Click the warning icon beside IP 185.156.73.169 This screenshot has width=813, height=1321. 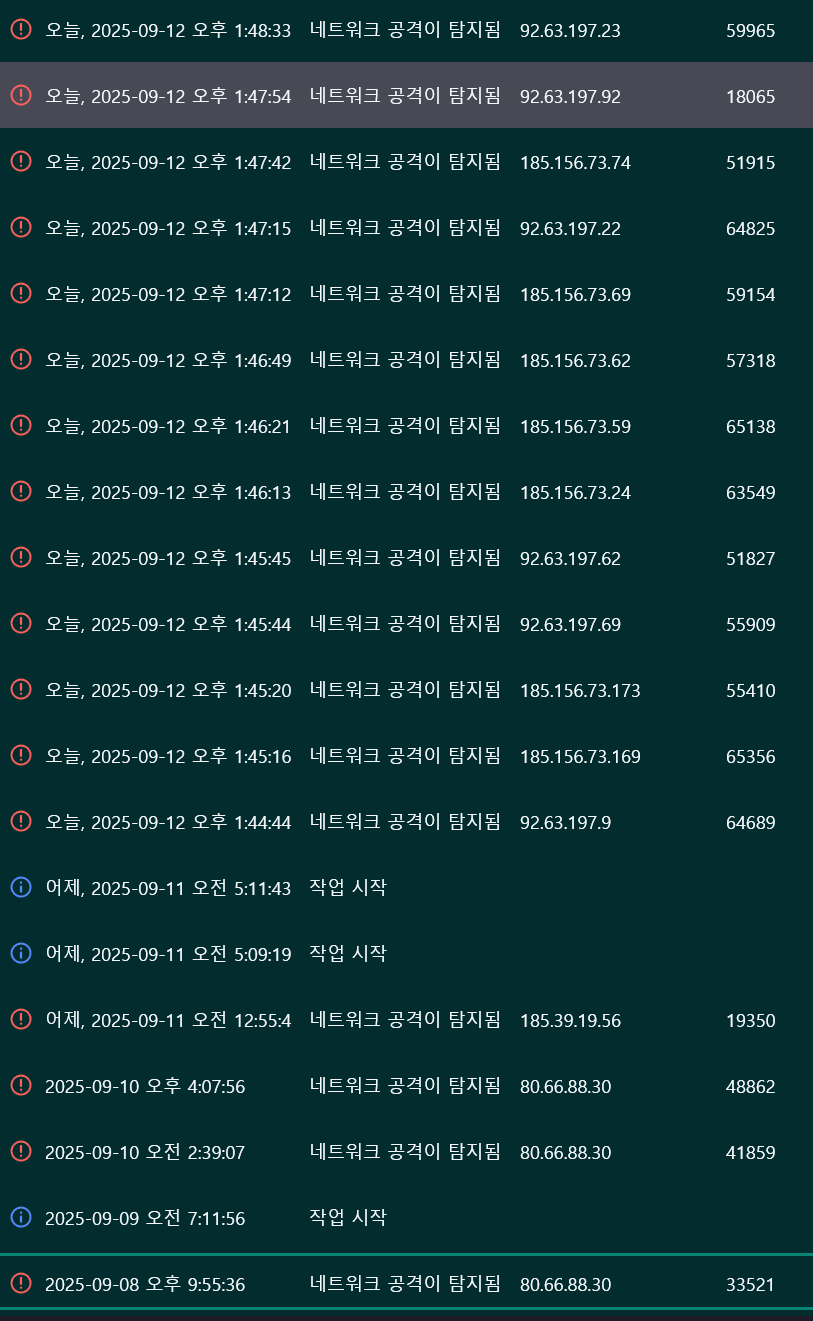[21, 755]
